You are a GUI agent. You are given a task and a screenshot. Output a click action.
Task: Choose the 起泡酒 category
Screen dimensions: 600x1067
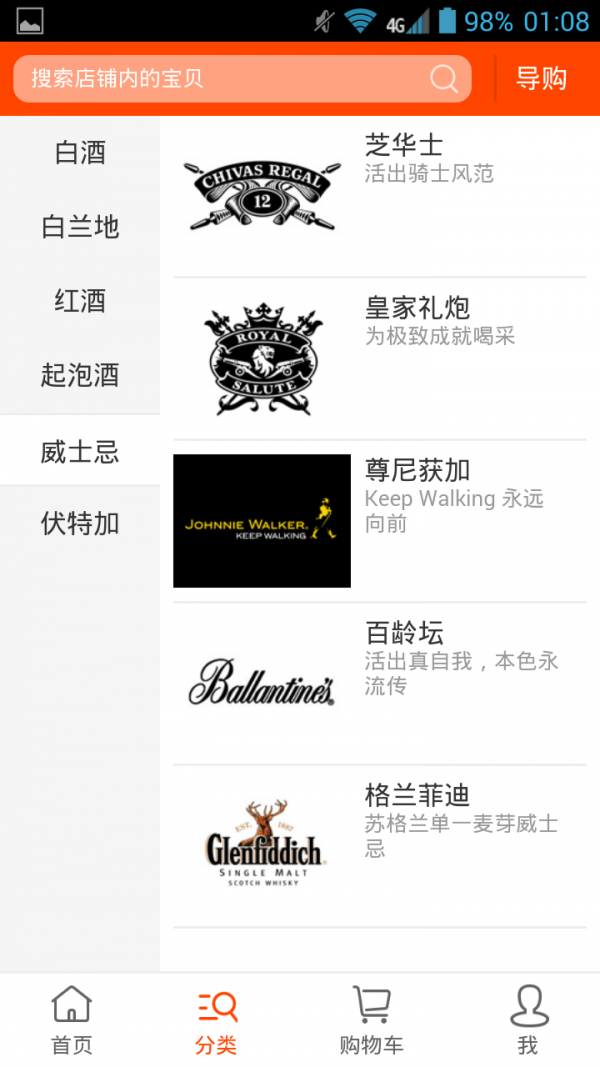[x=80, y=376]
